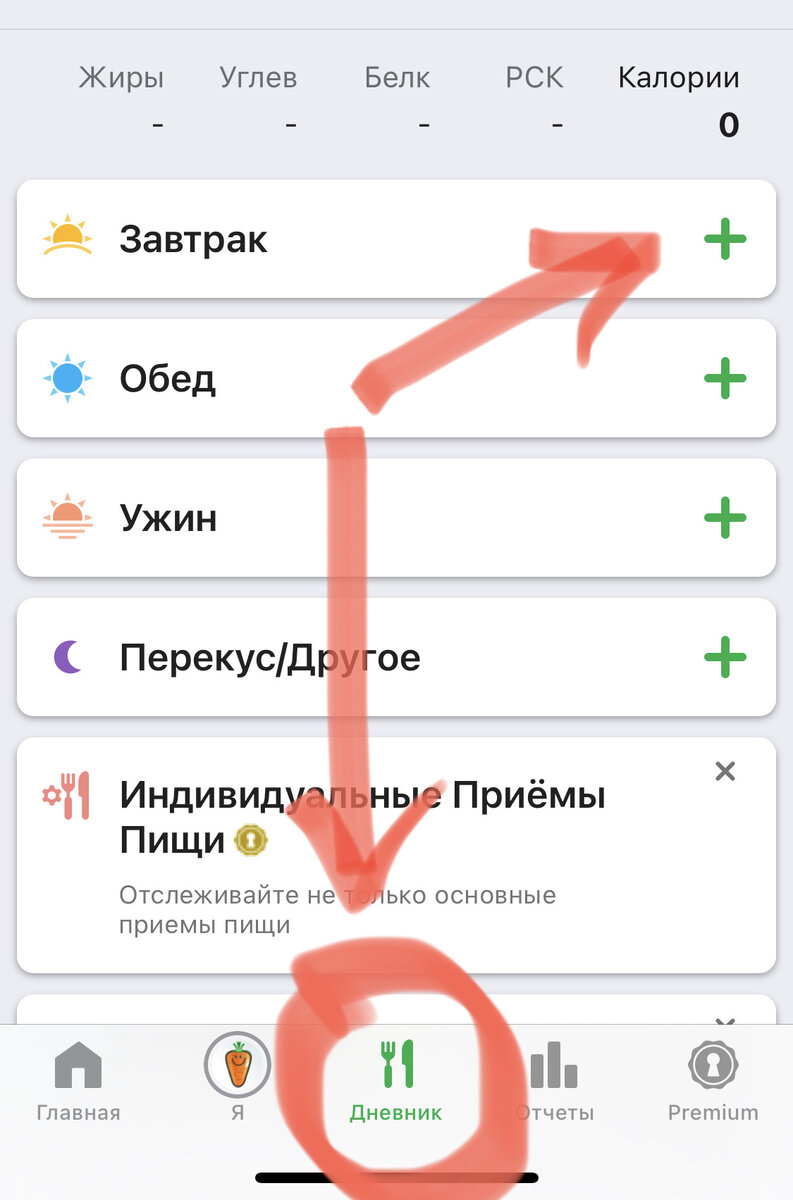This screenshot has width=793, height=1200.
Task: Add food to Обед with plus button
Action: 725,378
